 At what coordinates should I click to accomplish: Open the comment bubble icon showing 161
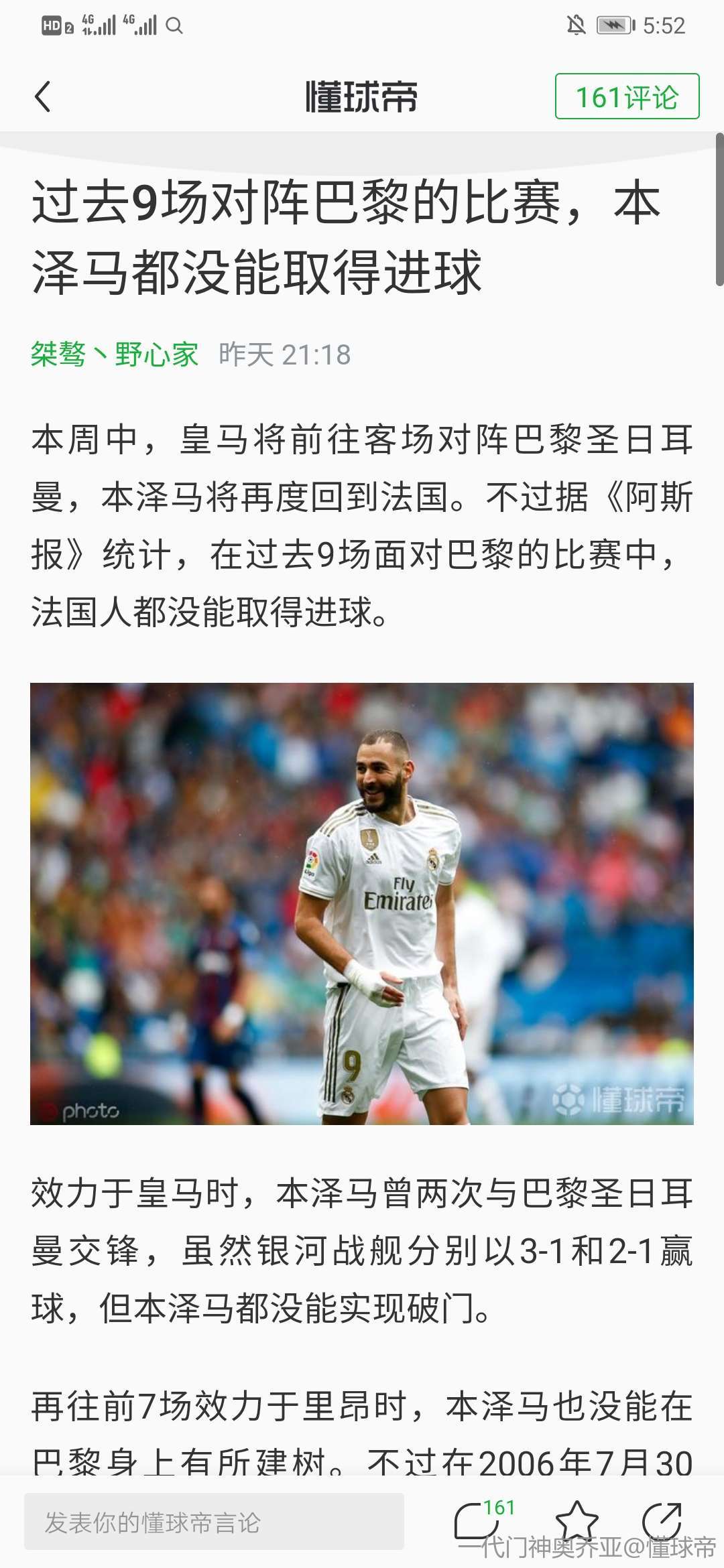coord(477,1520)
